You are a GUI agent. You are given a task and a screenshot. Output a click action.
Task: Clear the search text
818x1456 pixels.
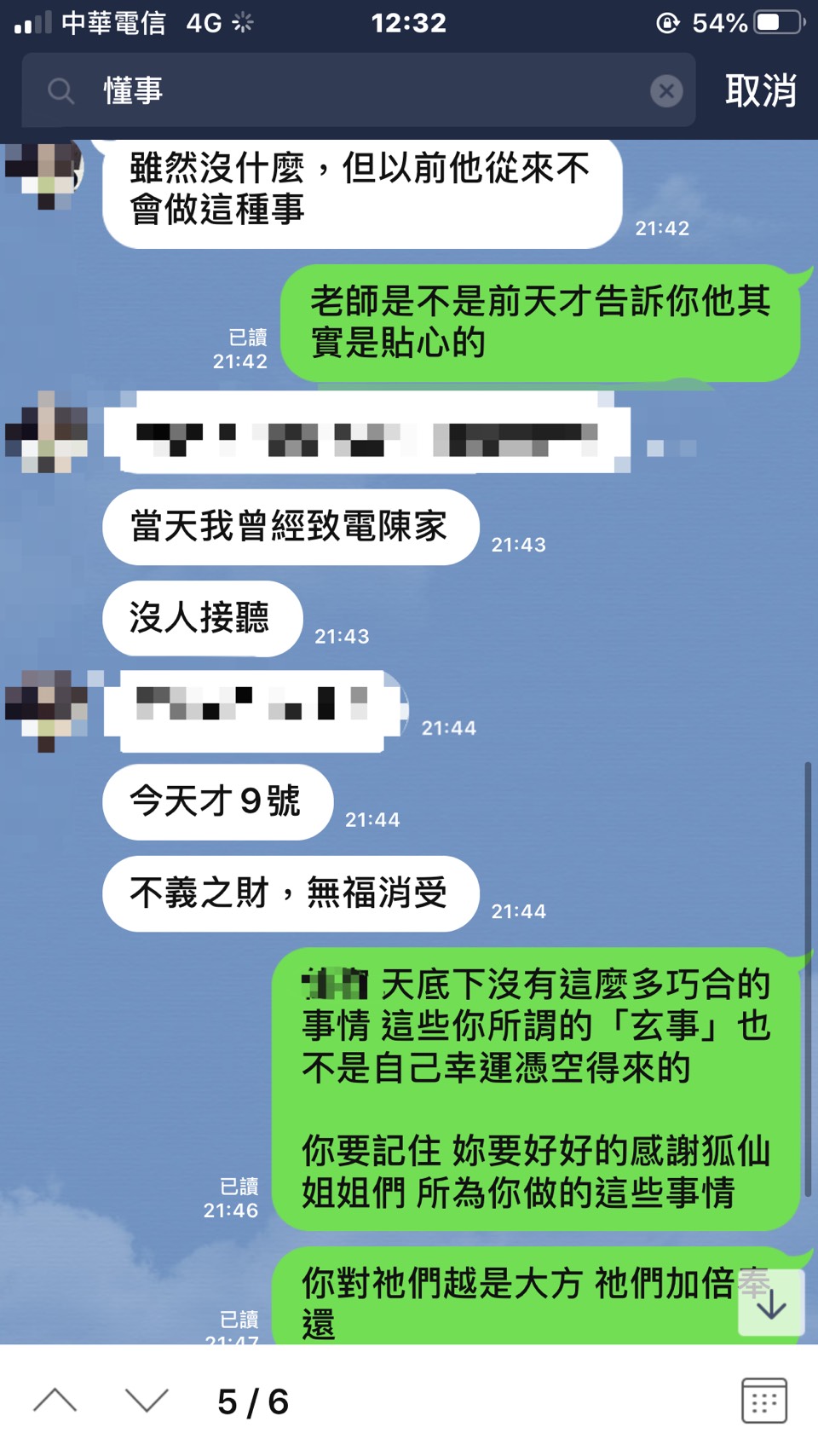tap(665, 90)
